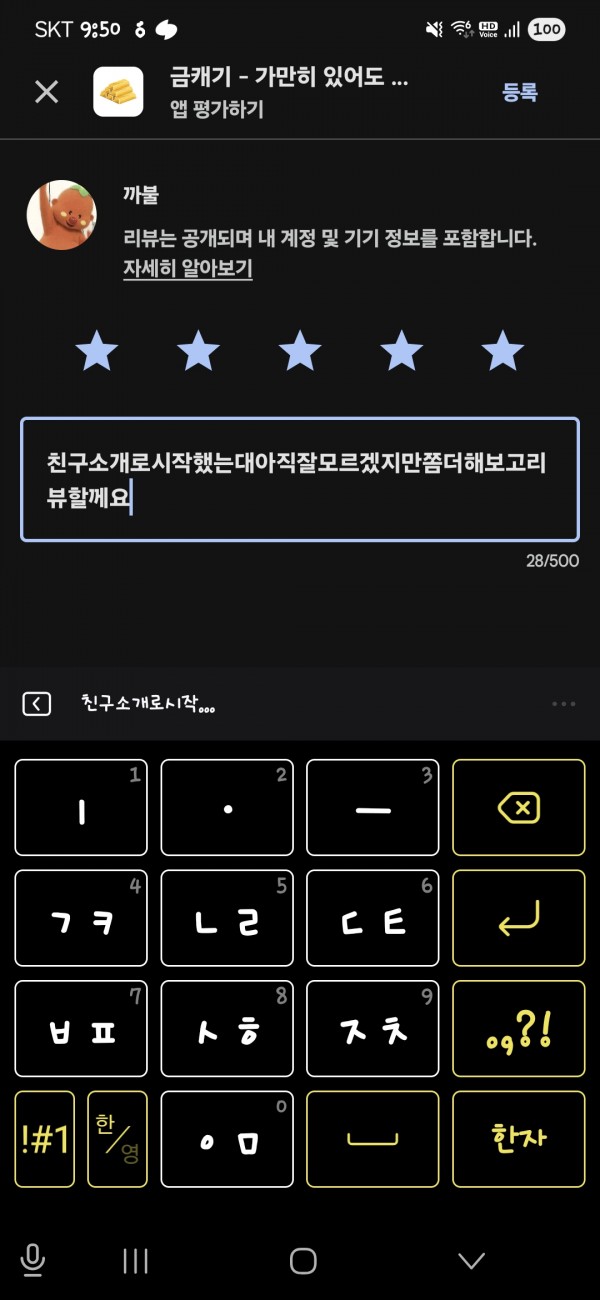The image size is (600, 1300).
Task: Hide the keyboard with down arrow
Action: point(471,1261)
